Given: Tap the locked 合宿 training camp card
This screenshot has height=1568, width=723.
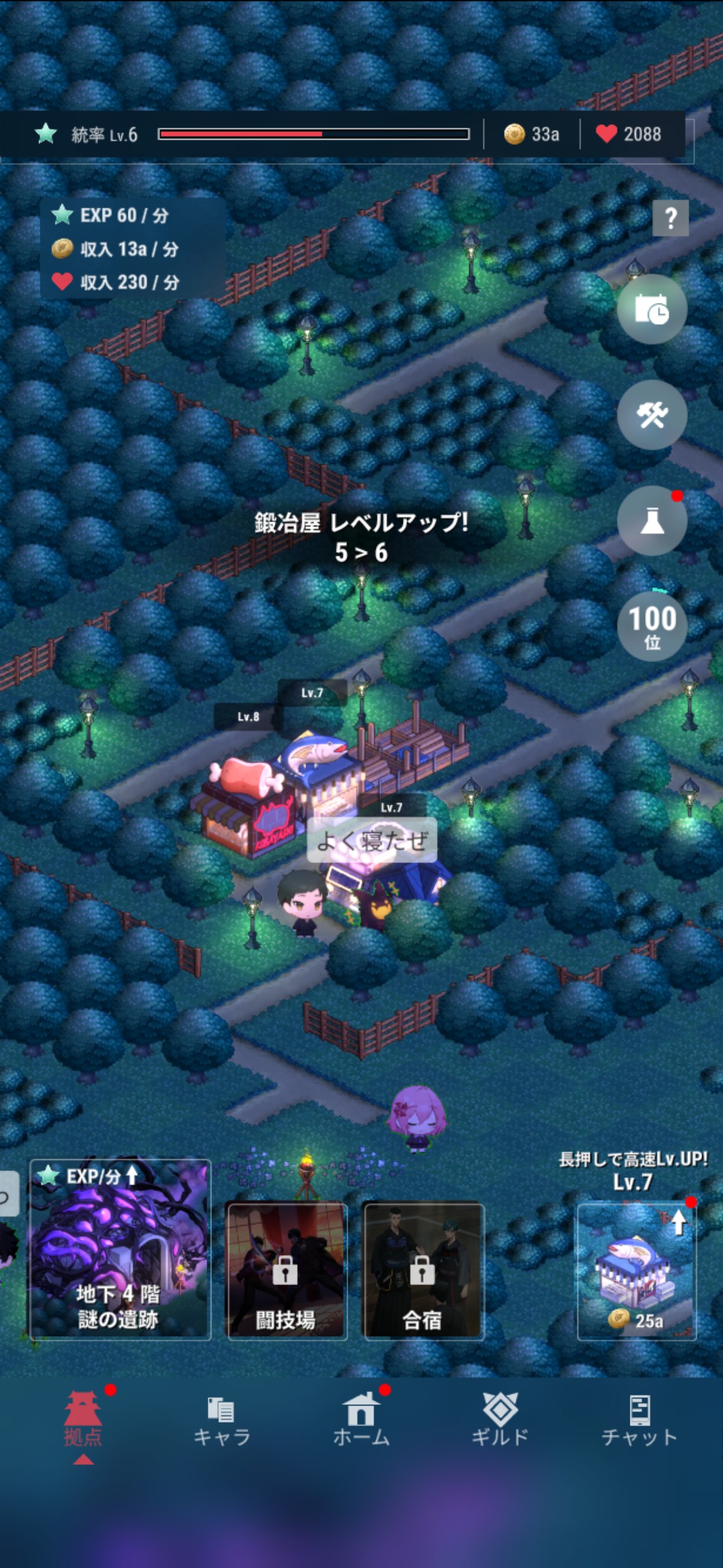Looking at the screenshot, I should tap(423, 1271).
